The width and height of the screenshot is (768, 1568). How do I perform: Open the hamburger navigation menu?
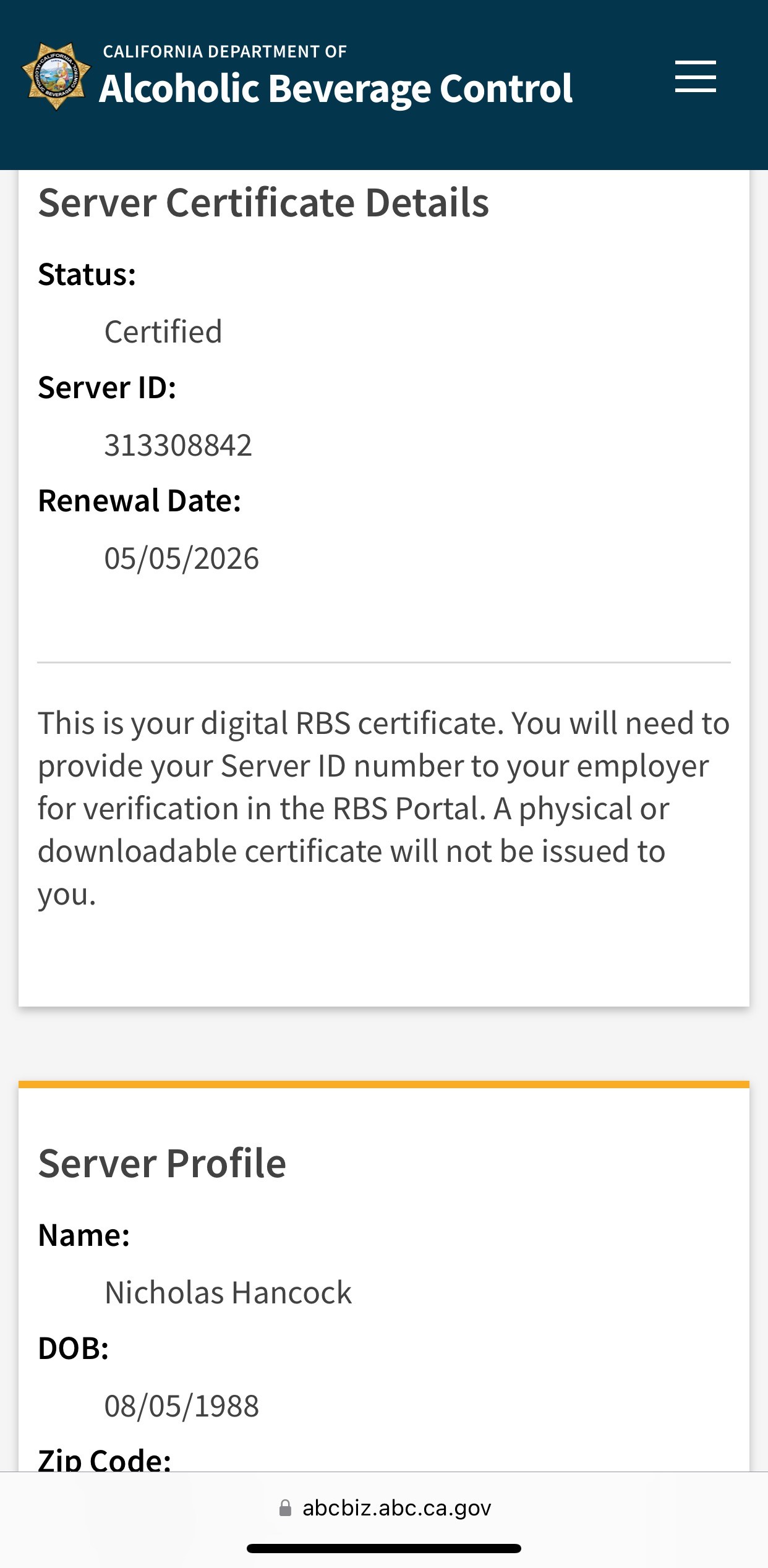695,77
